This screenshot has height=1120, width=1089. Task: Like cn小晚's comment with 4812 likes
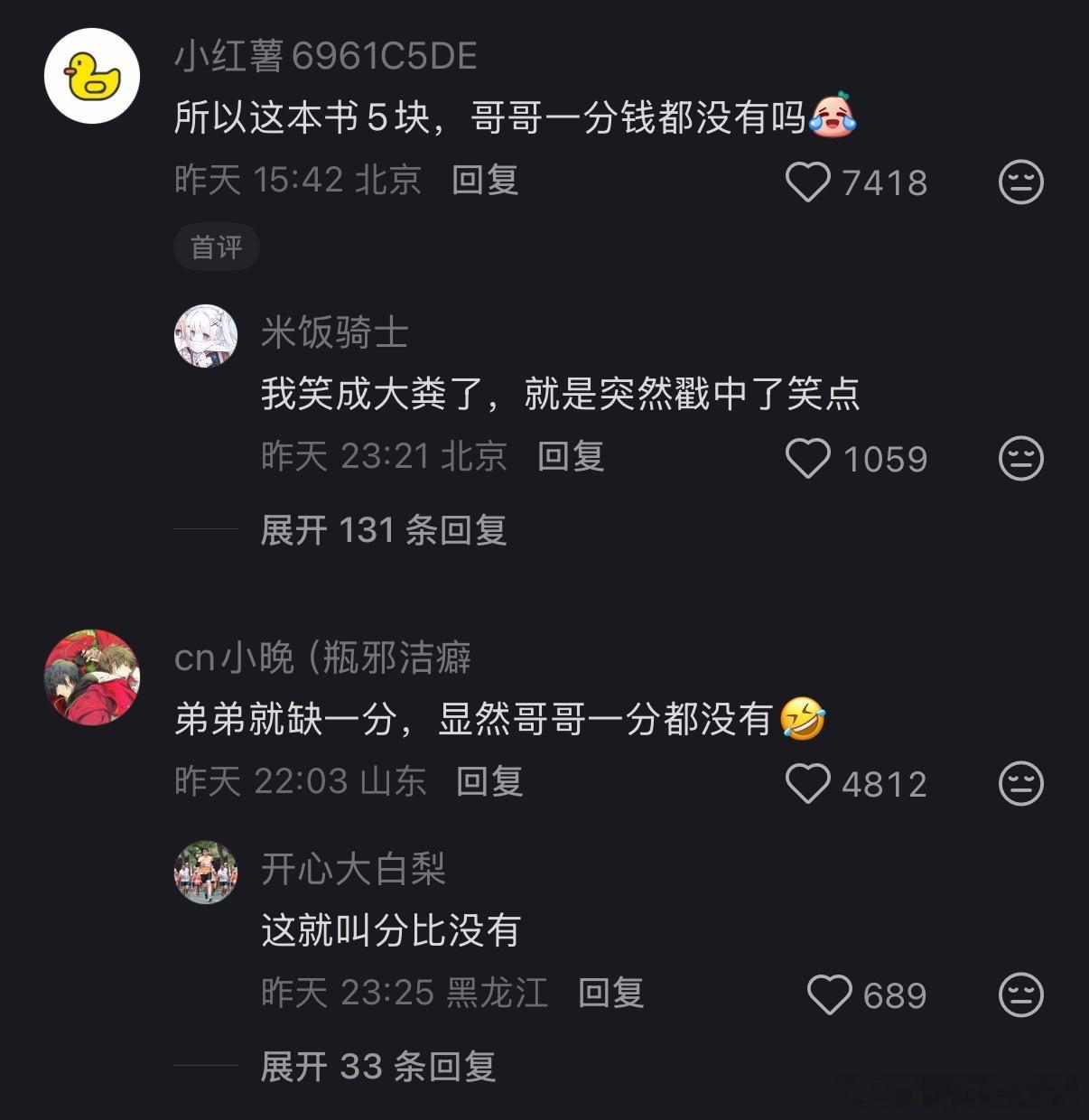(808, 784)
